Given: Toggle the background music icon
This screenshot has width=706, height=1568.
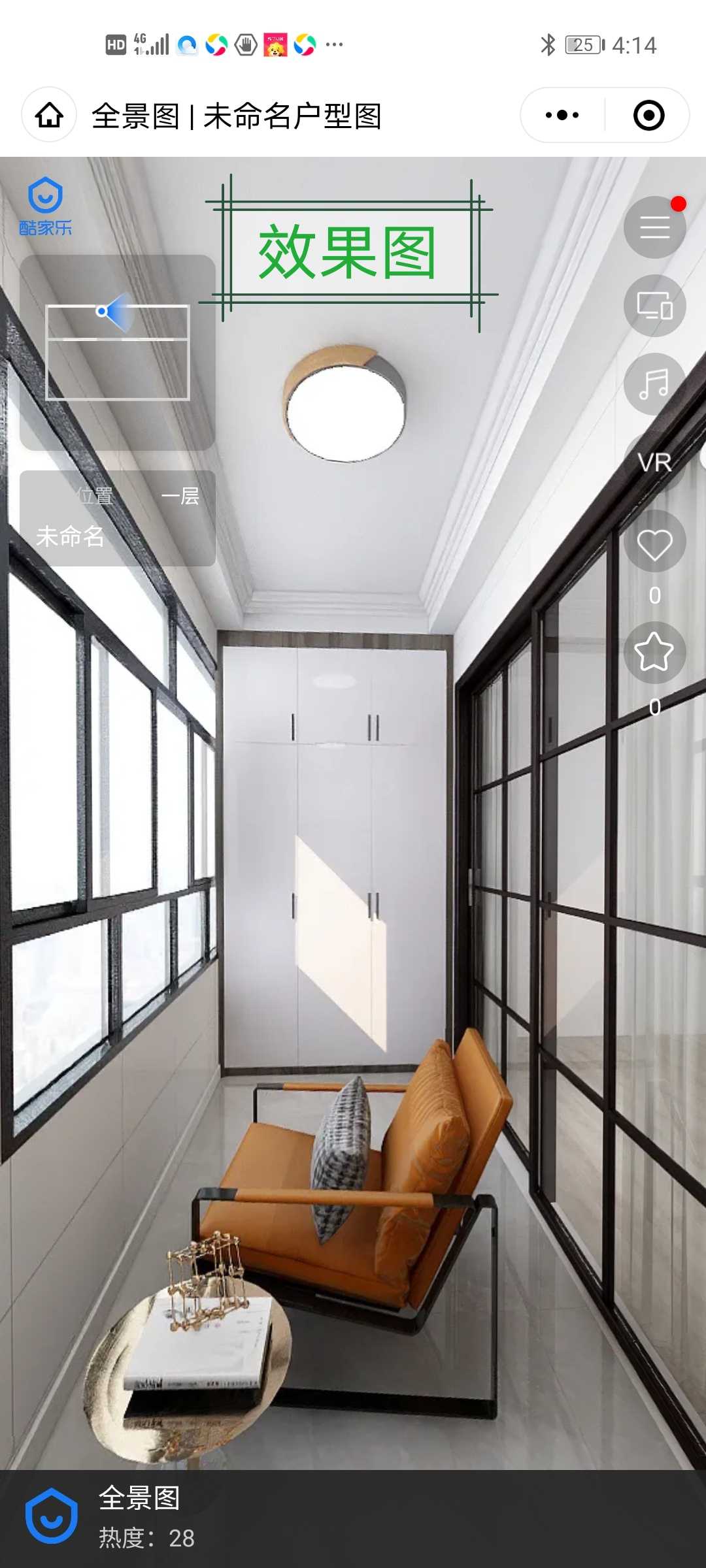Looking at the screenshot, I should pyautogui.click(x=654, y=384).
